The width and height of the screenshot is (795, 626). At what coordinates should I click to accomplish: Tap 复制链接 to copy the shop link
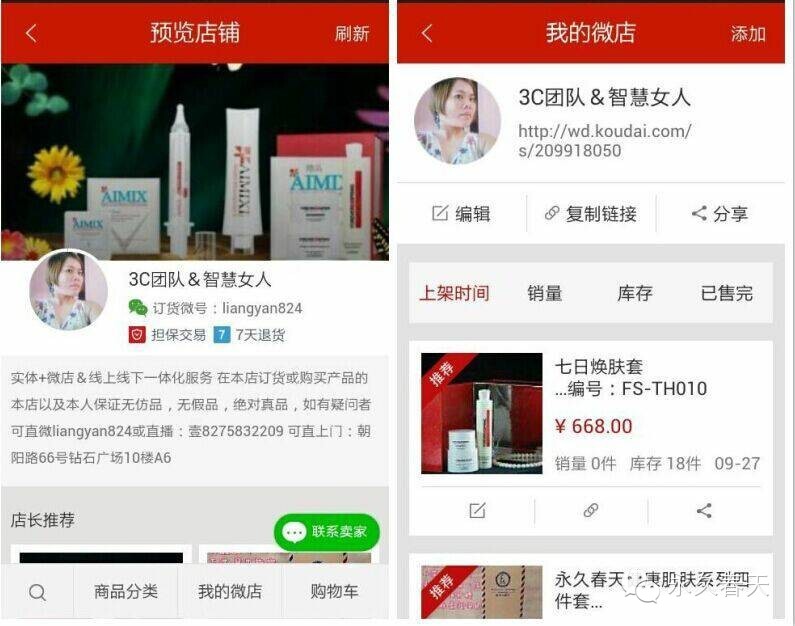(590, 213)
